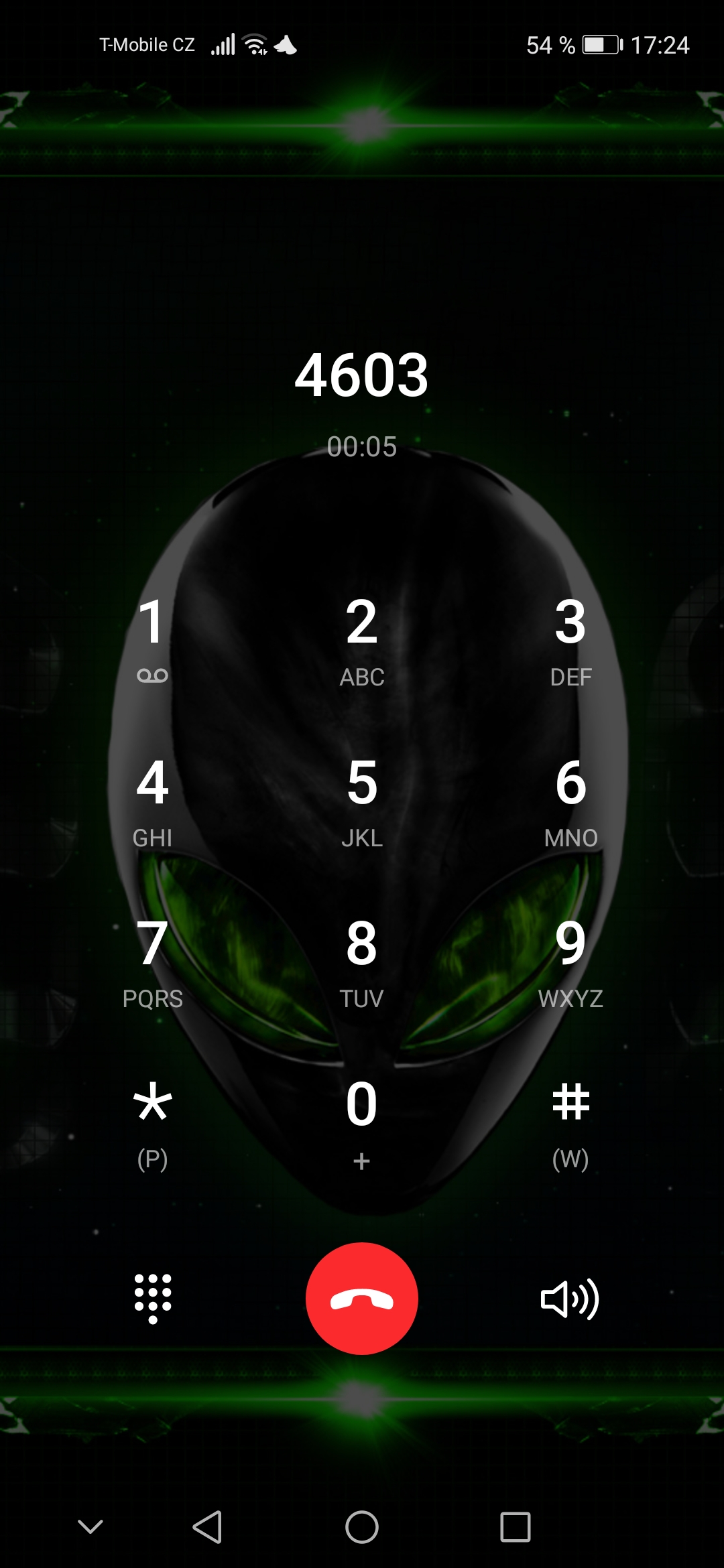This screenshot has height=1568, width=724.
Task: End the call with the red button
Action: point(362,1299)
